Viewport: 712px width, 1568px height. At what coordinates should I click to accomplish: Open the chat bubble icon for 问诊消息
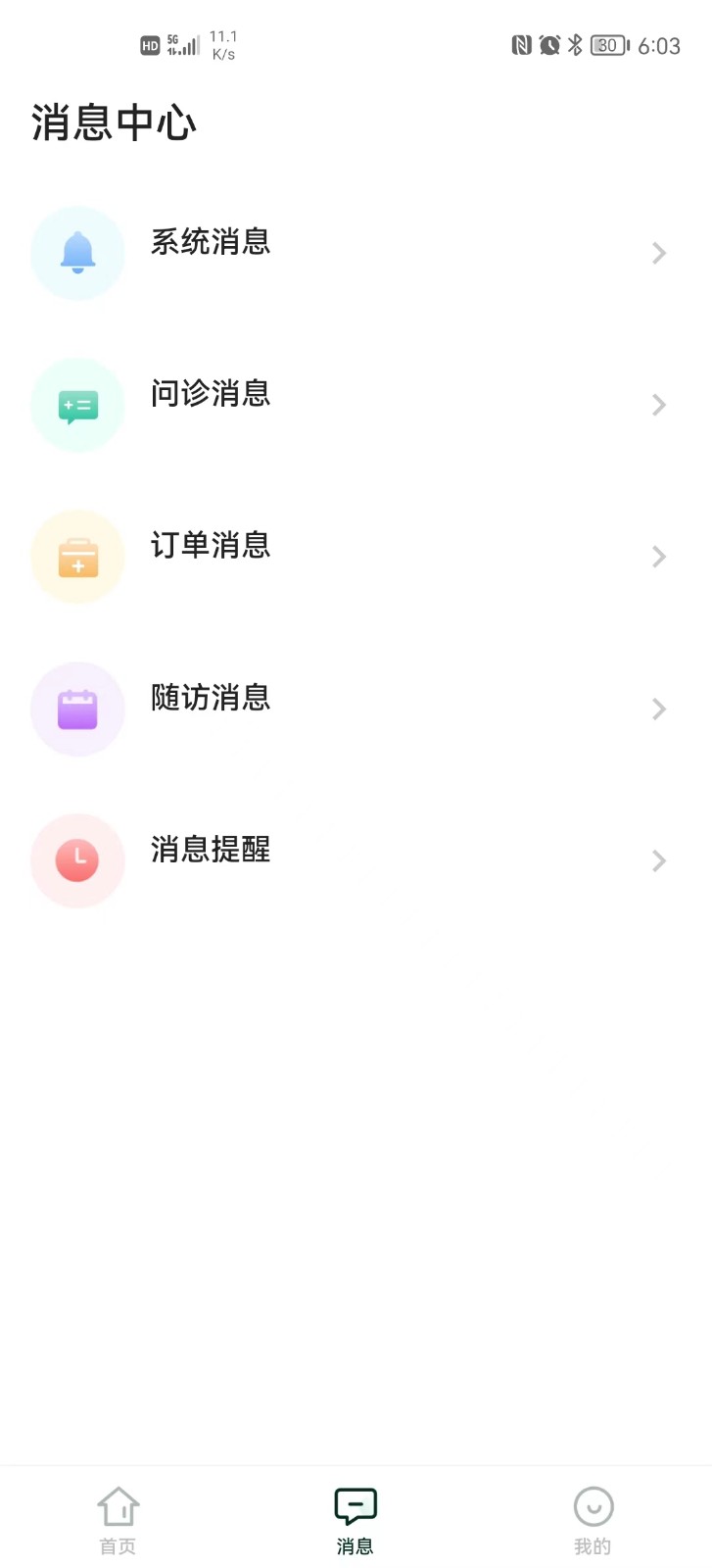[77, 405]
